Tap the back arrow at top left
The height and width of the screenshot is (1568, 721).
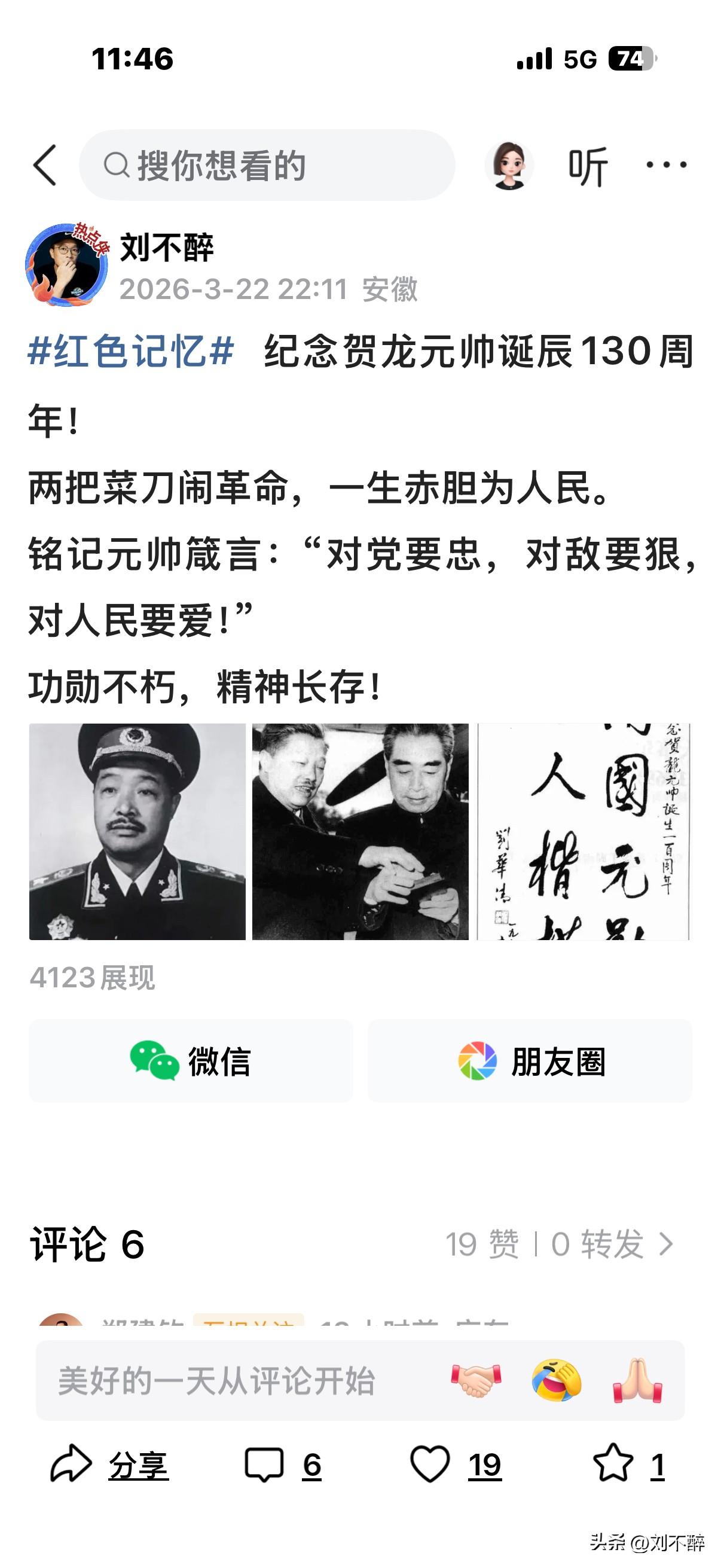point(45,166)
